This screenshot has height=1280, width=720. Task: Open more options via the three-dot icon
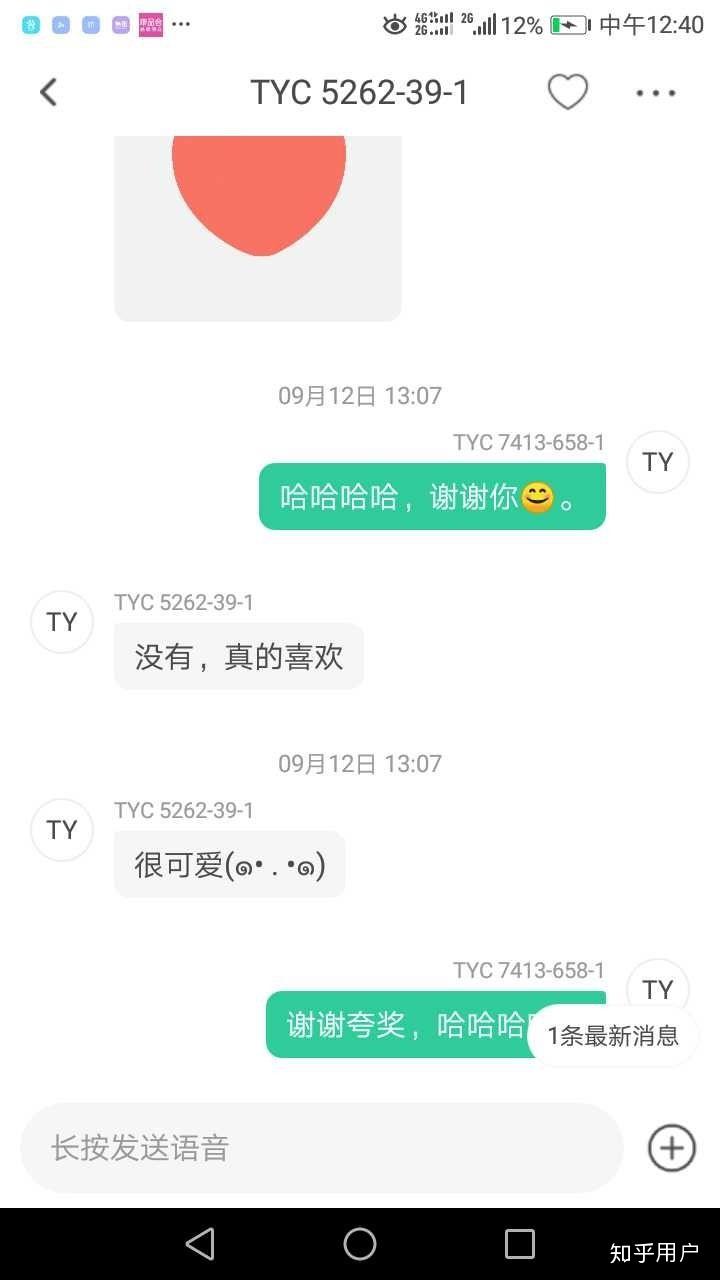click(x=655, y=92)
